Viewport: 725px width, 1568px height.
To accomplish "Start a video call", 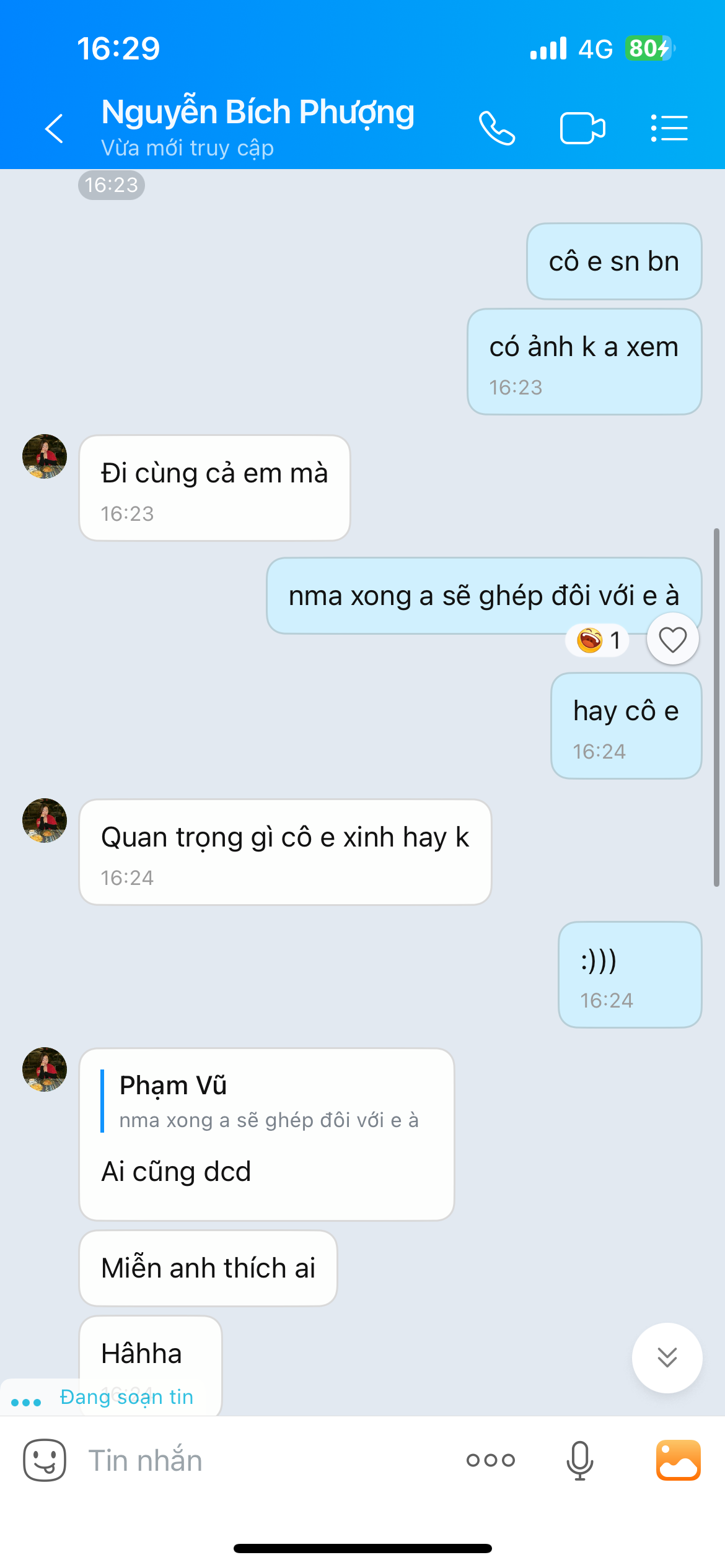I will click(582, 128).
